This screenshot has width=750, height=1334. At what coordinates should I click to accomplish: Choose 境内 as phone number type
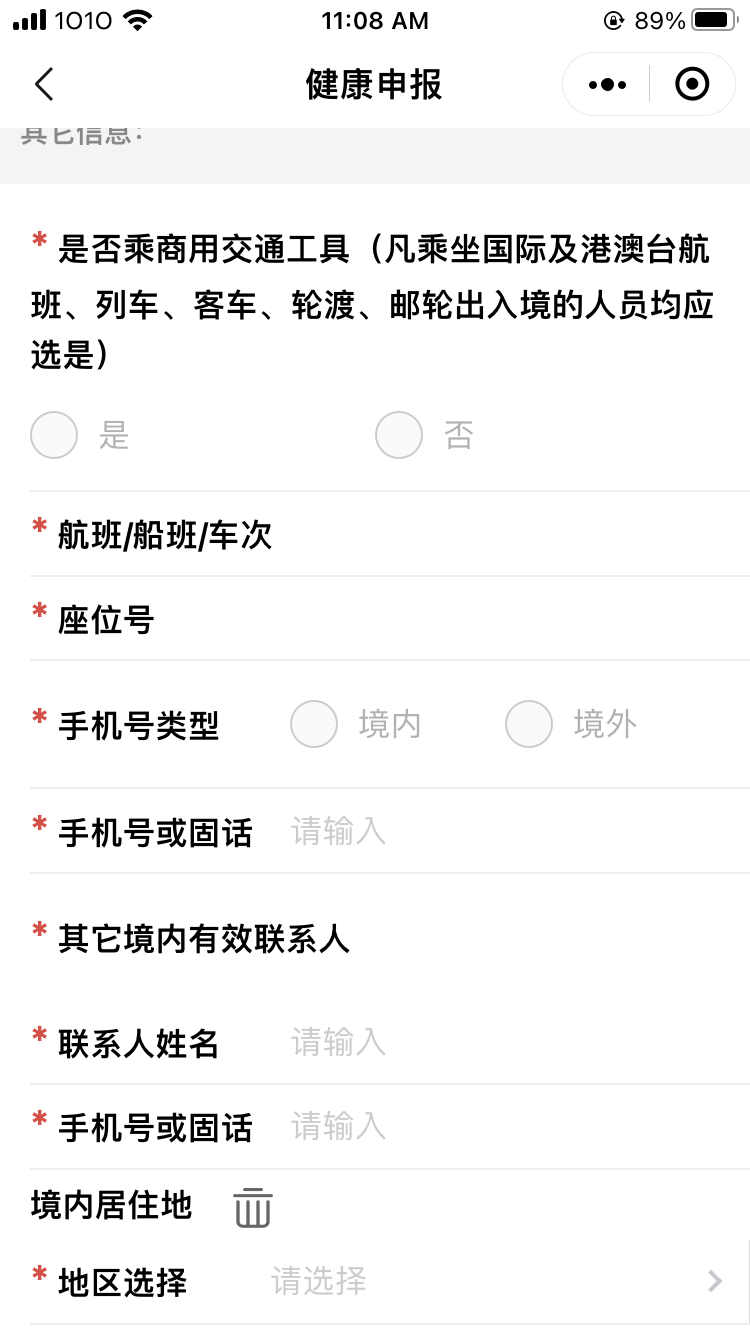[314, 724]
